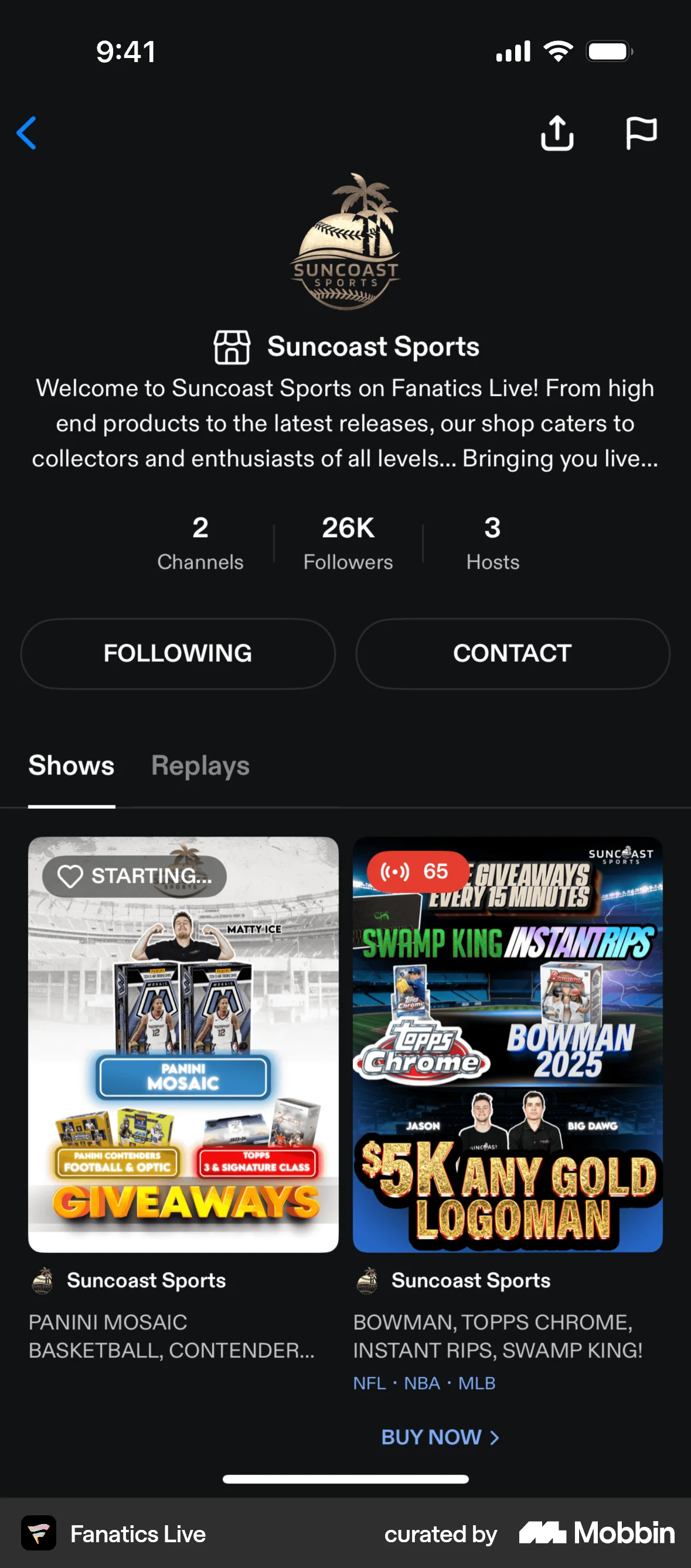Tap the chevron next to BUY NOW
This screenshot has height=1568, width=691.
point(493,1437)
